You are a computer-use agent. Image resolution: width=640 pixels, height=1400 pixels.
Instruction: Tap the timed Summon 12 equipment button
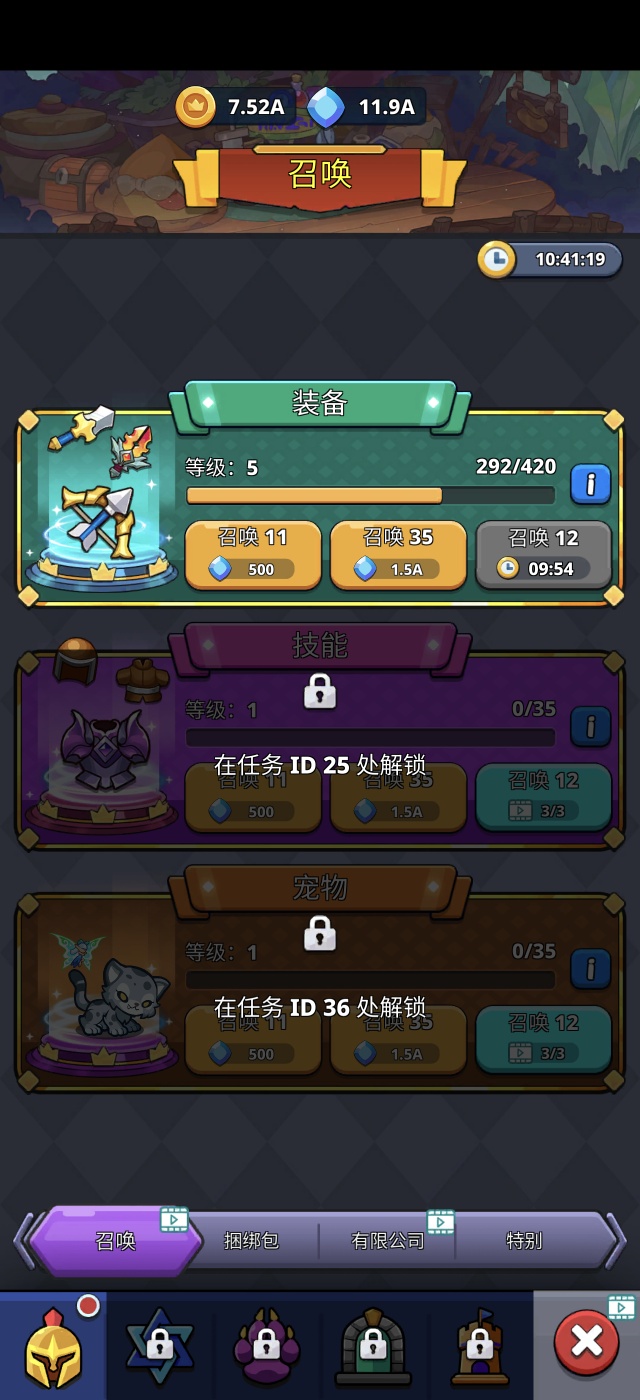543,555
